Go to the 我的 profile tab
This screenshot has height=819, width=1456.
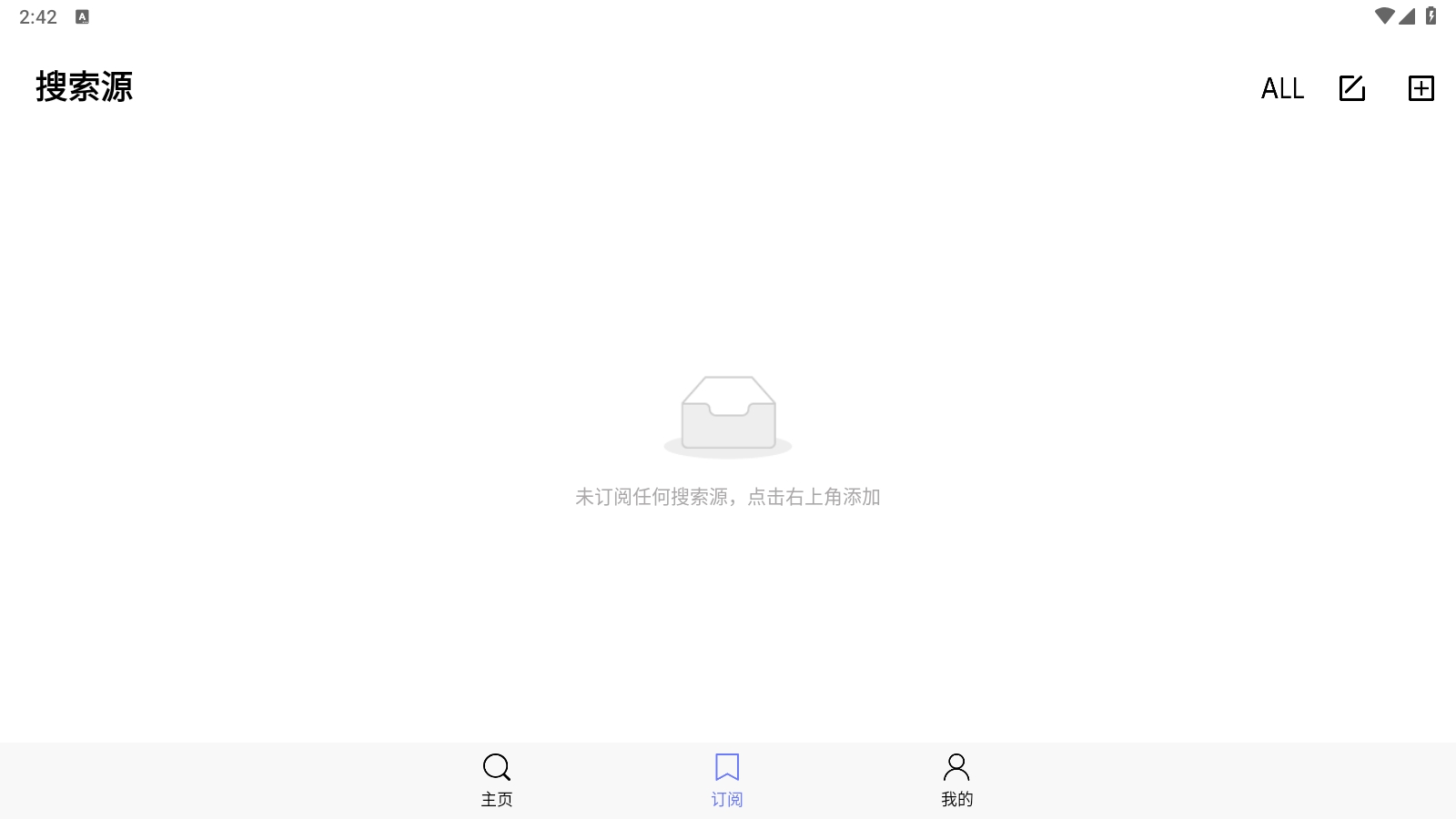956,780
